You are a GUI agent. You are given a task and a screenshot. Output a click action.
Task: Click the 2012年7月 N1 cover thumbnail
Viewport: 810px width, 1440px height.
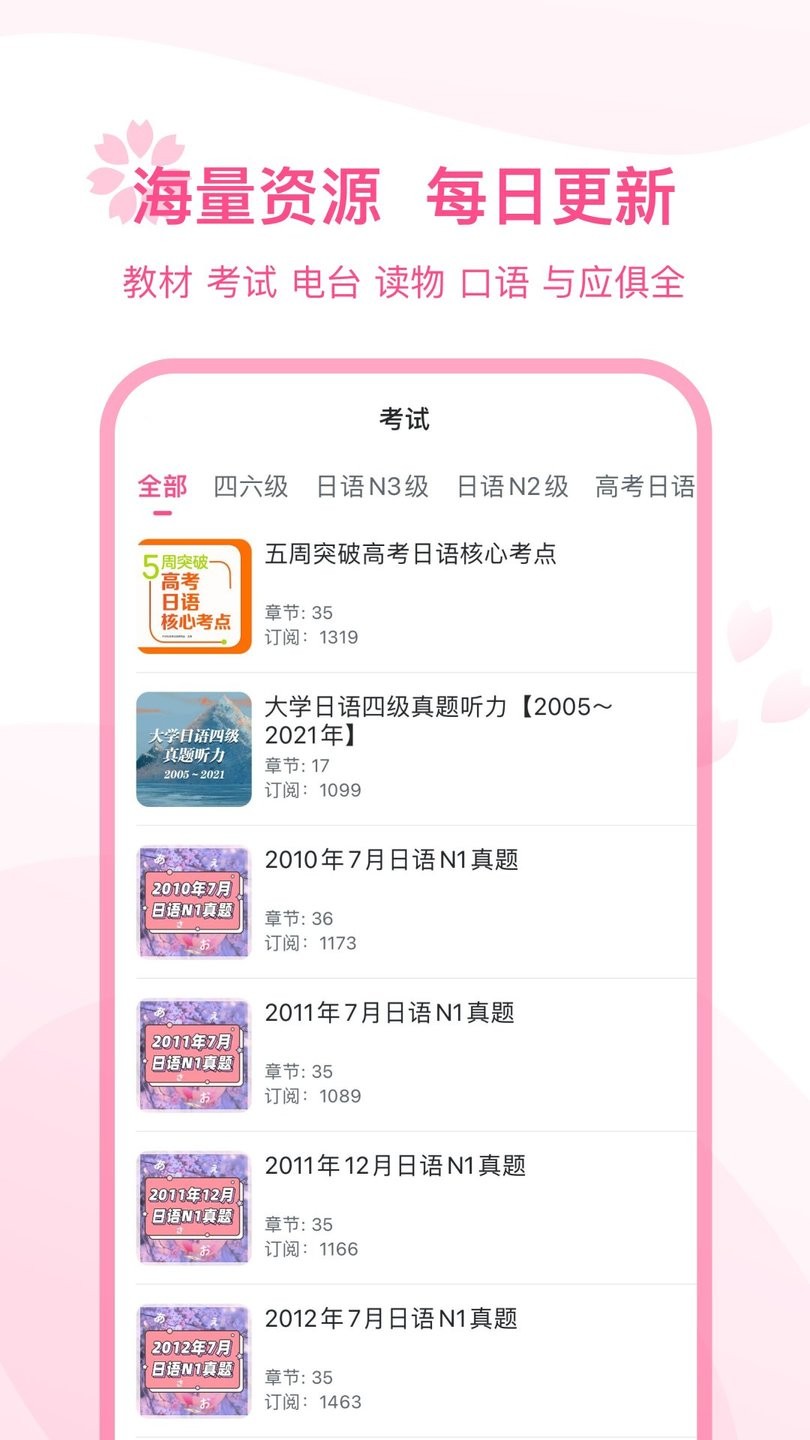(193, 1362)
